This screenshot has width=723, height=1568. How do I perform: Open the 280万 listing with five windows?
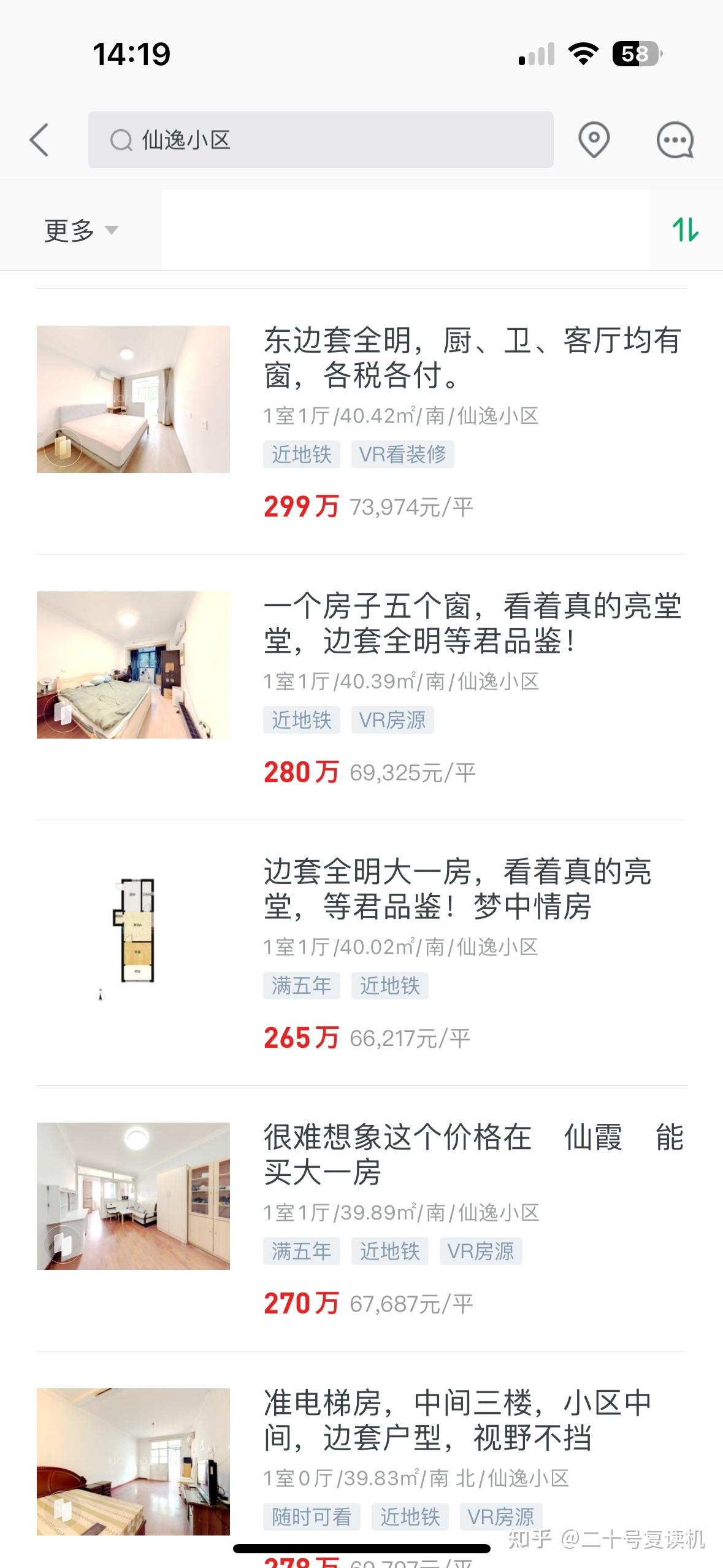[361, 688]
